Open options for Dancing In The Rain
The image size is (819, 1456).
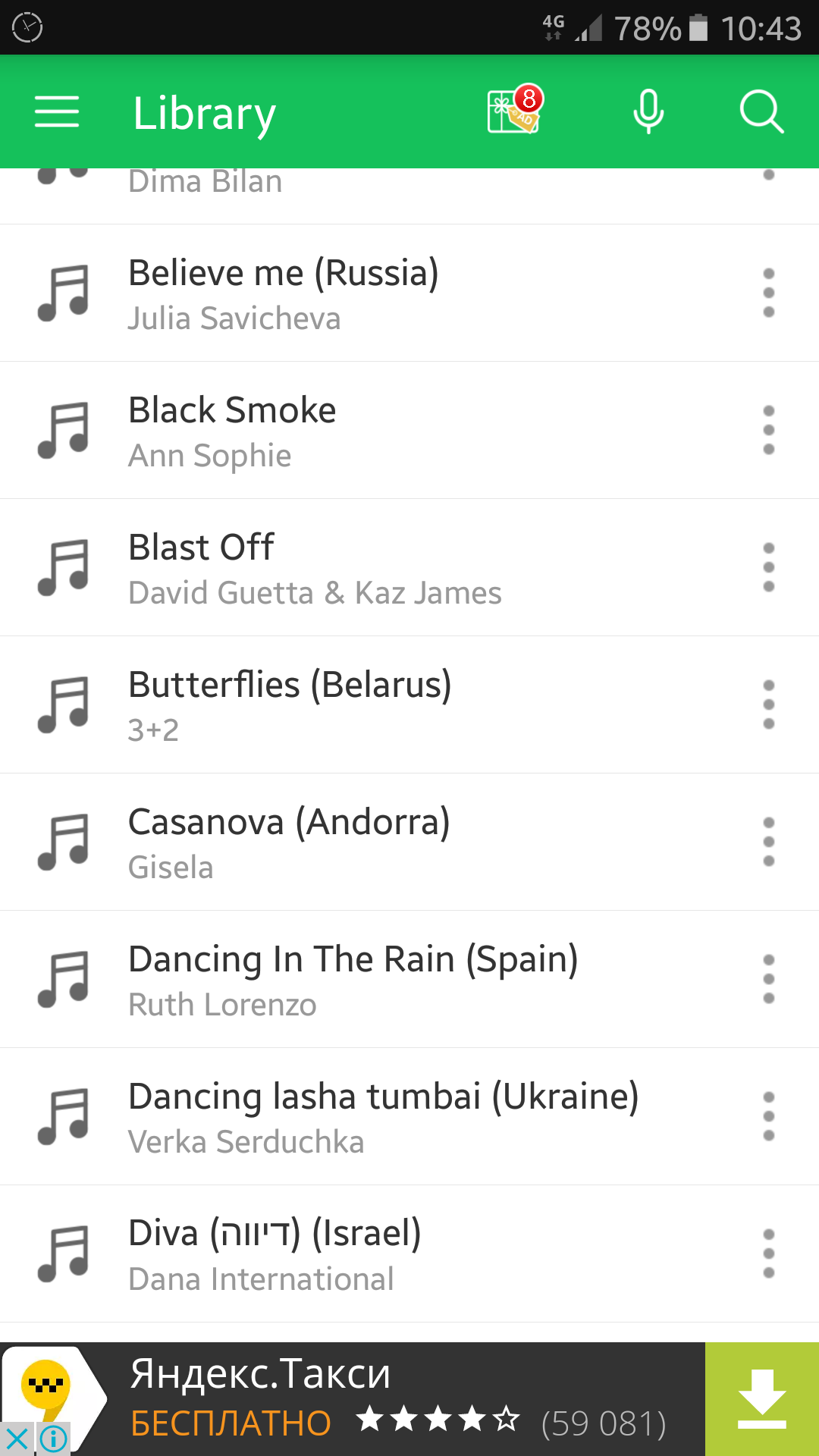pyautogui.click(x=768, y=980)
